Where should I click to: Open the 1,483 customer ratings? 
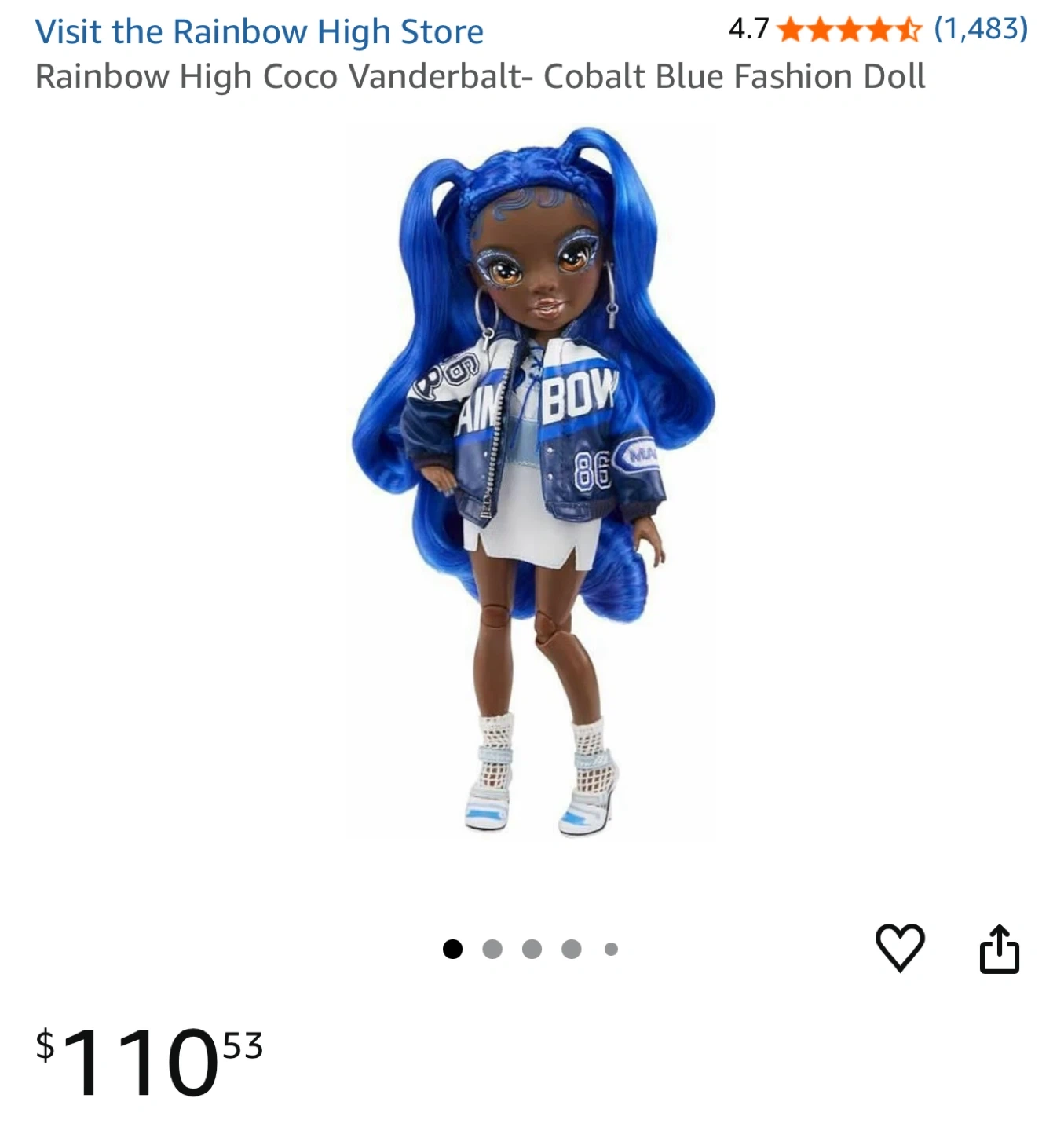coord(980,29)
